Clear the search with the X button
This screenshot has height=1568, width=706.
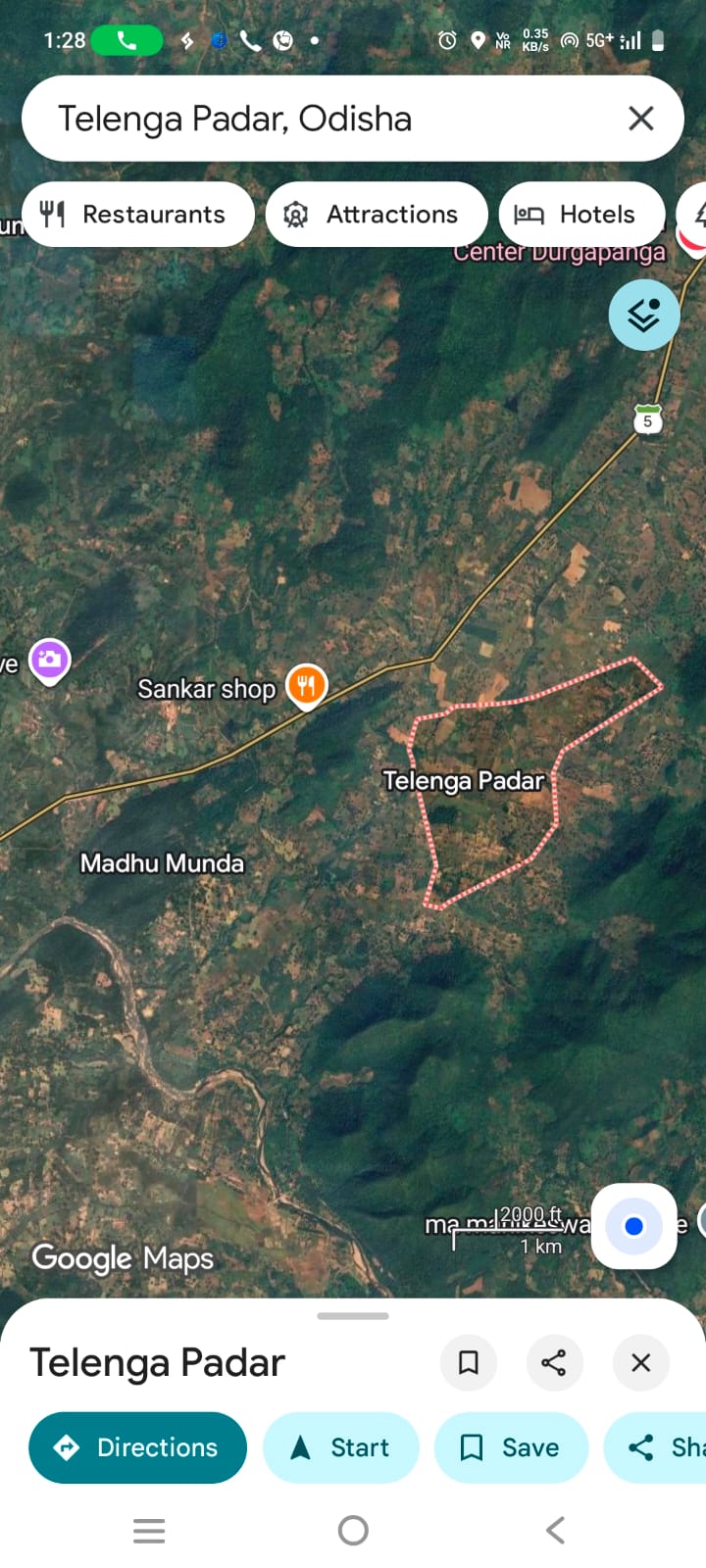pos(640,119)
